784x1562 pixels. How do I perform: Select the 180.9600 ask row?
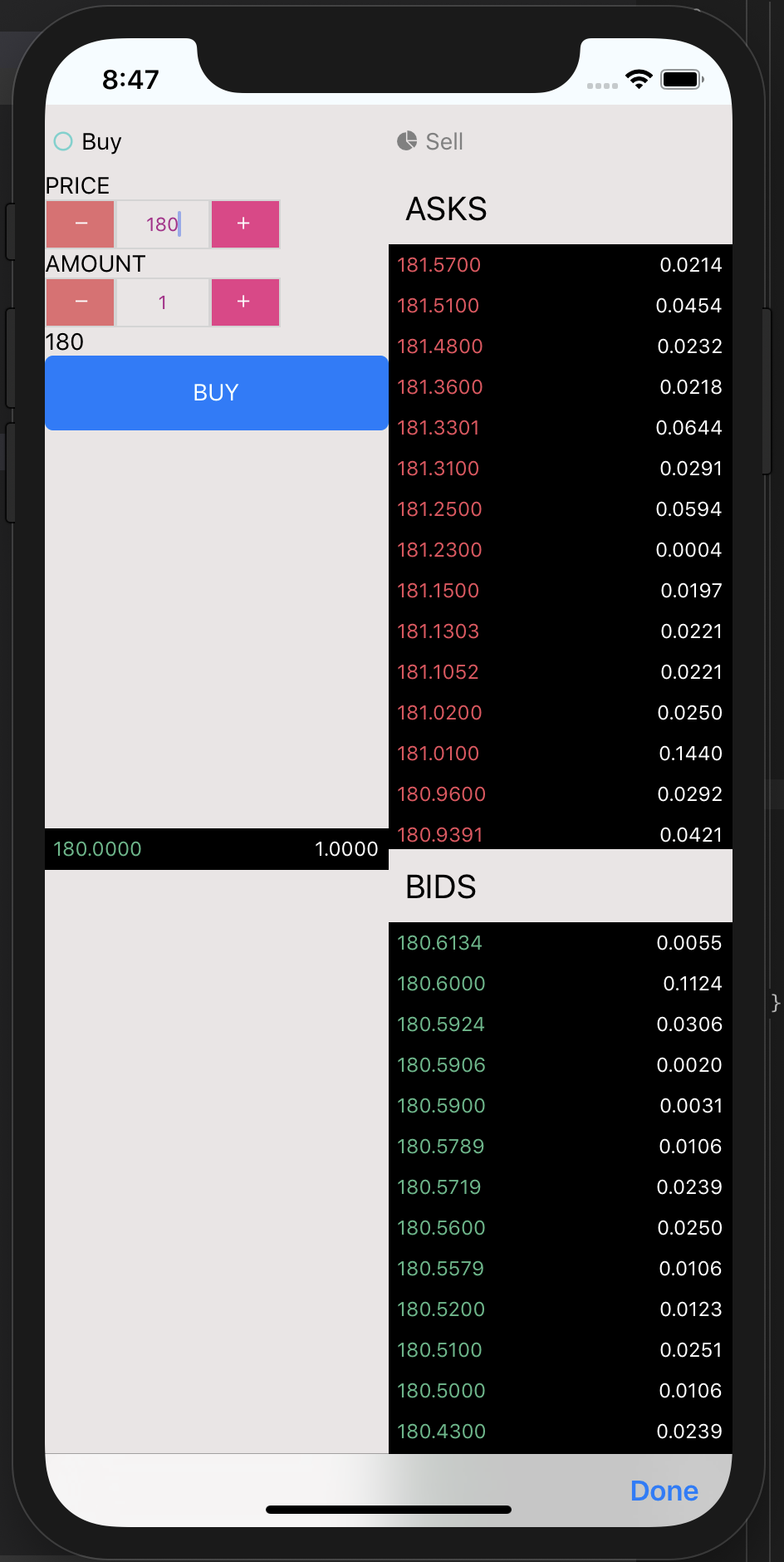coord(560,794)
